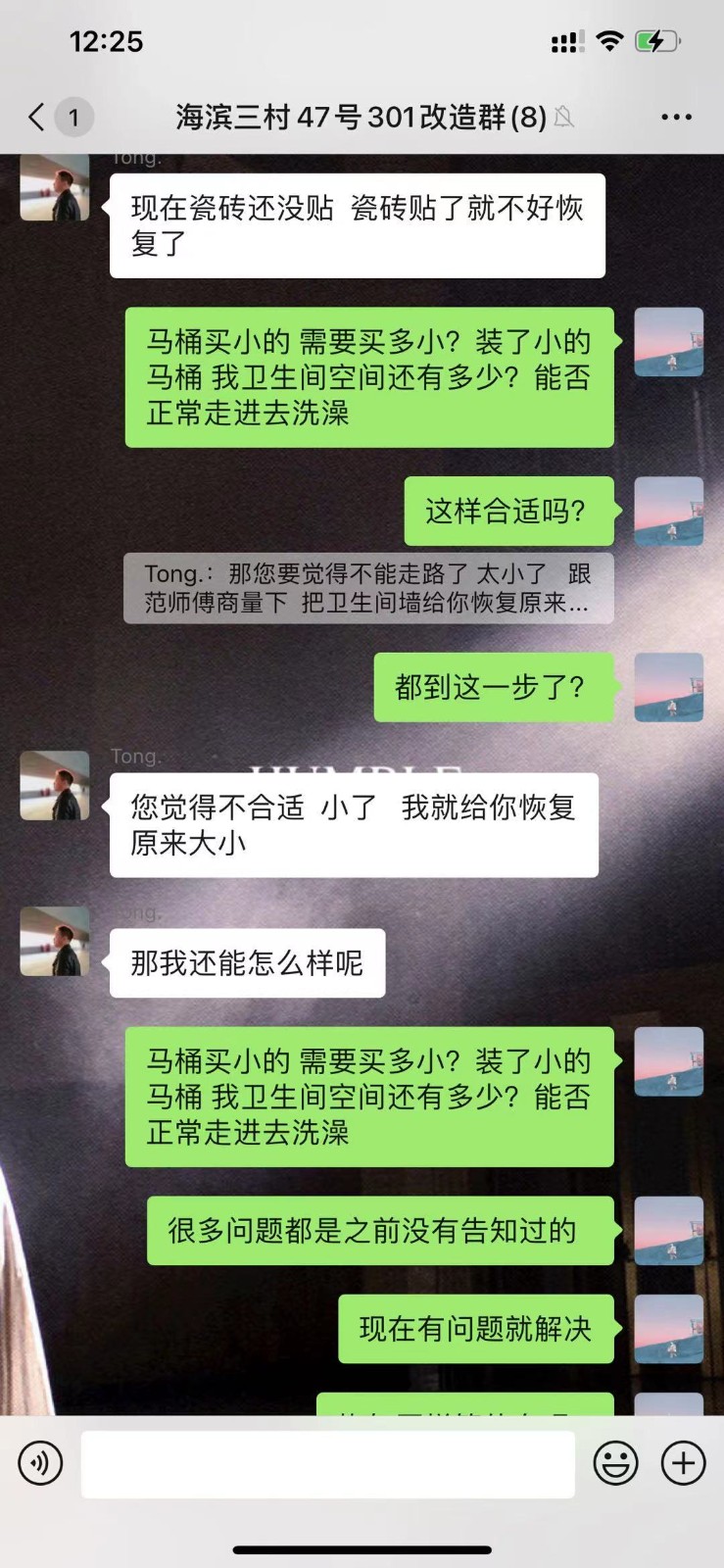Switch to voice message input
Image resolution: width=724 pixels, height=1568 pixels.
[x=40, y=1463]
